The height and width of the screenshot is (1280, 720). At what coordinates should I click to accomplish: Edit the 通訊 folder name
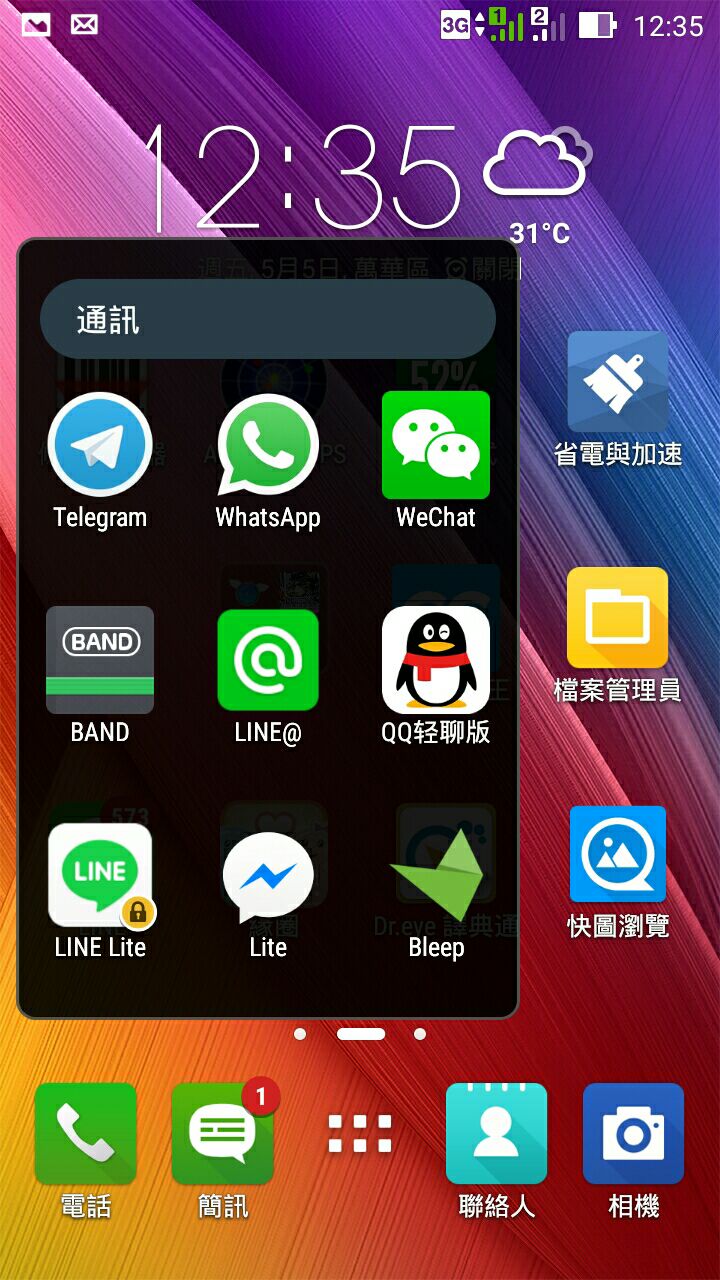point(267,321)
